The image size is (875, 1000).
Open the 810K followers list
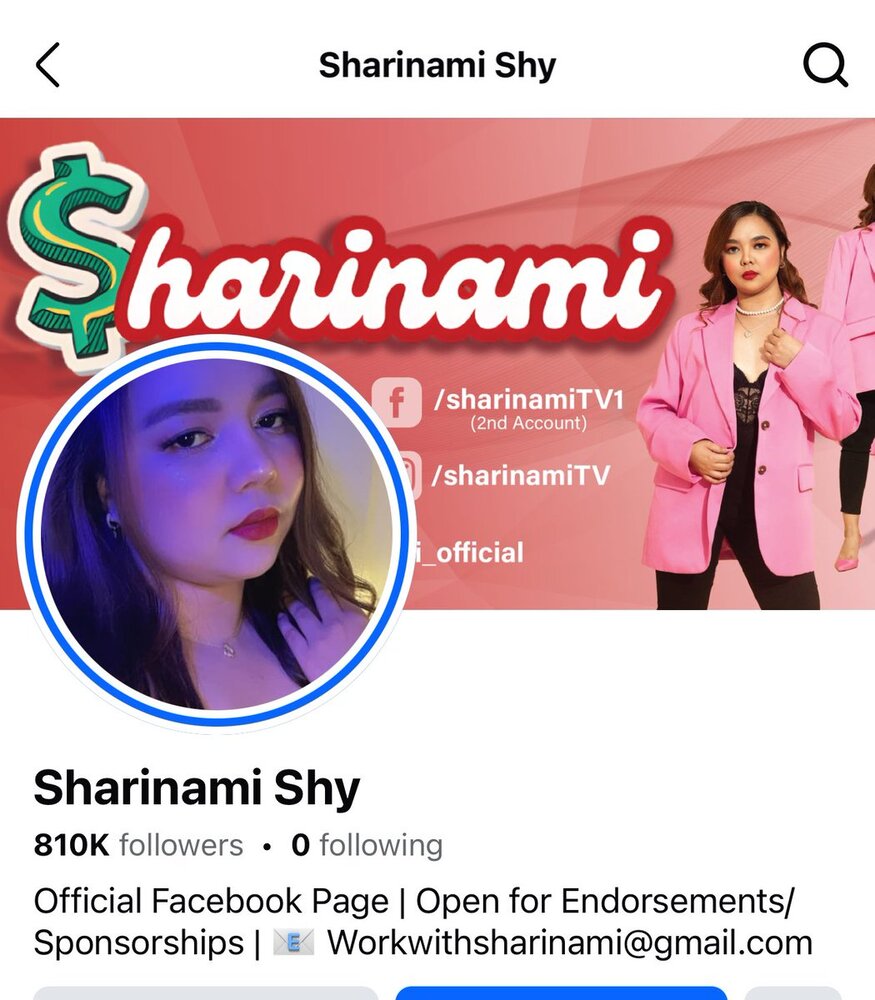[138, 845]
